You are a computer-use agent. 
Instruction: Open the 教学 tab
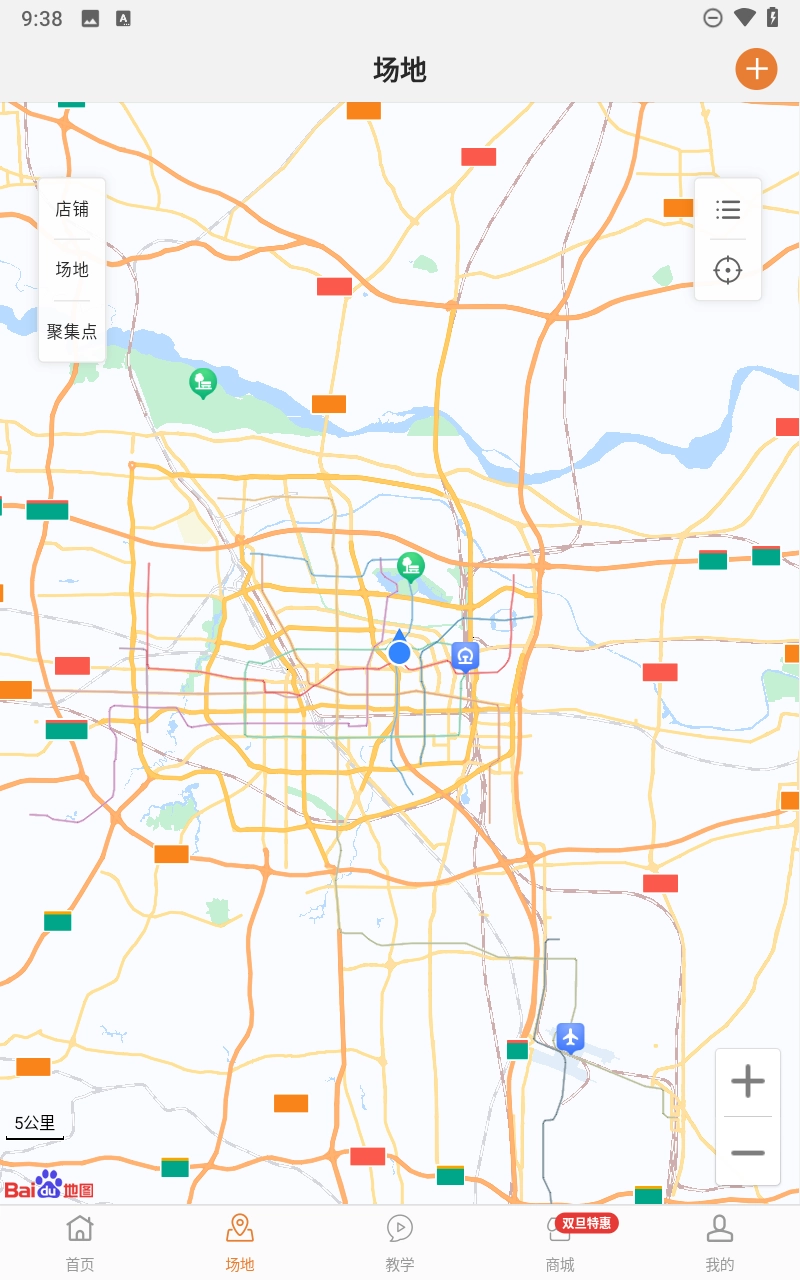coord(400,1243)
